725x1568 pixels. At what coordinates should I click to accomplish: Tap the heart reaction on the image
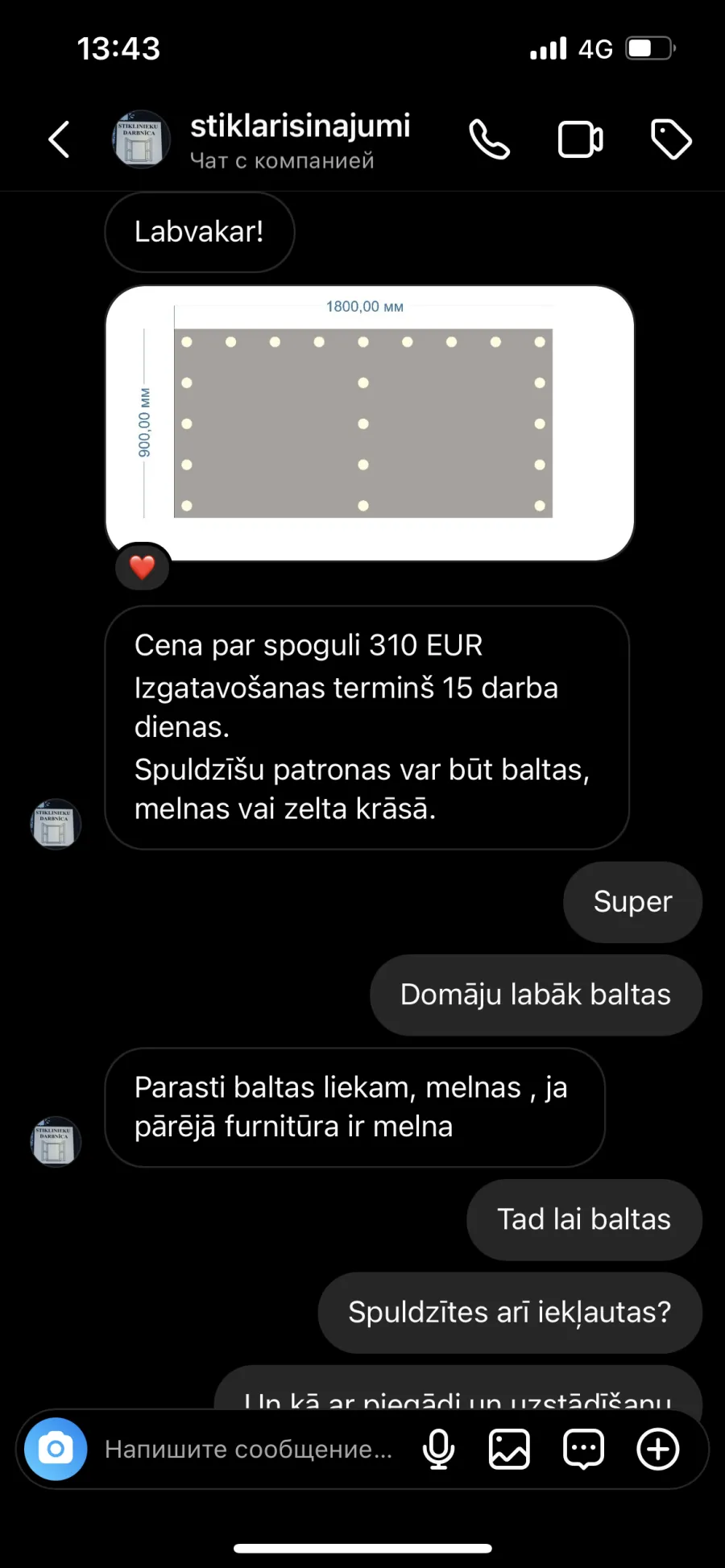pyautogui.click(x=143, y=567)
